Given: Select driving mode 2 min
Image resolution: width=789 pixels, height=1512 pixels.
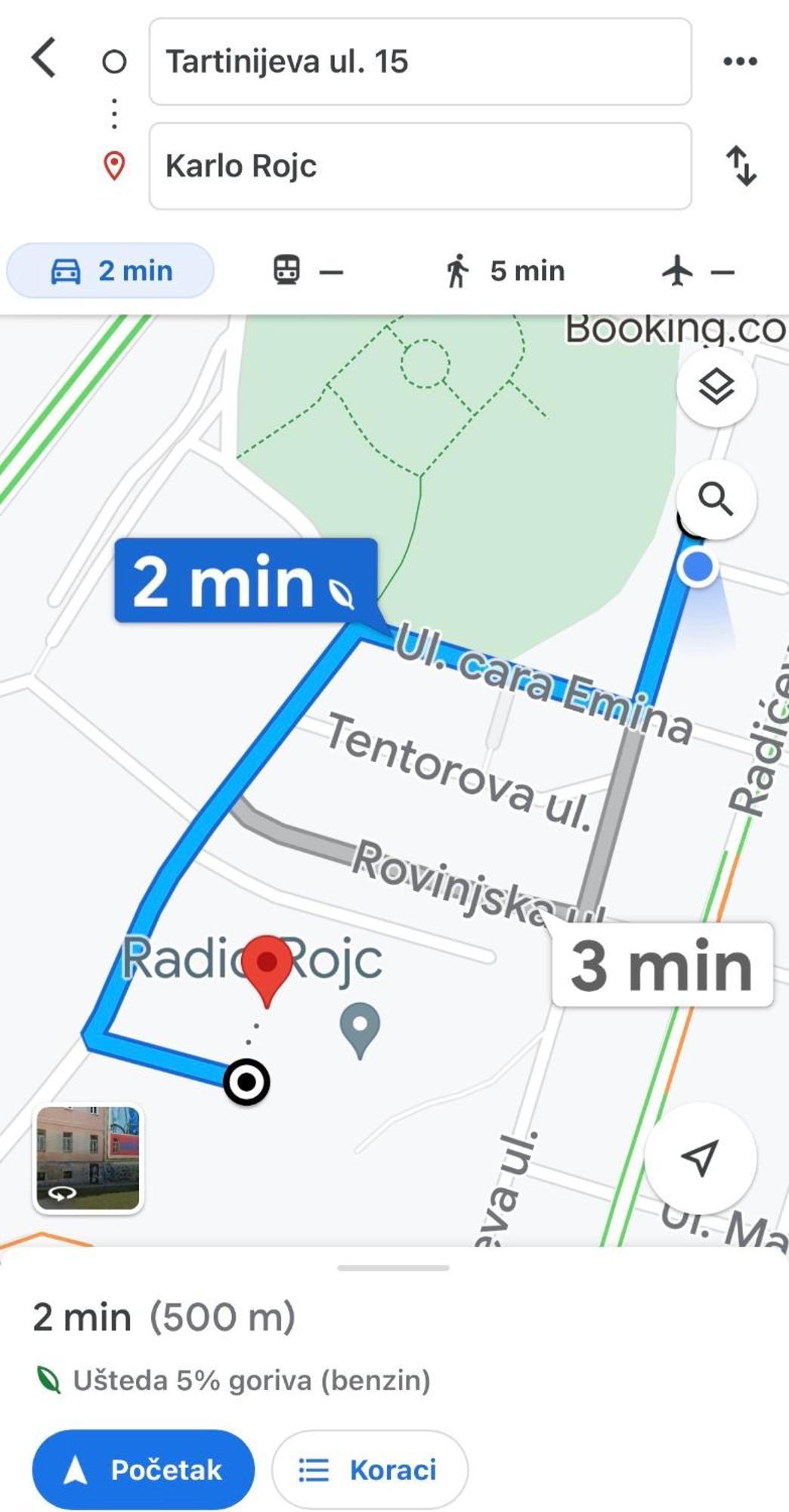Looking at the screenshot, I should pyautogui.click(x=110, y=271).
